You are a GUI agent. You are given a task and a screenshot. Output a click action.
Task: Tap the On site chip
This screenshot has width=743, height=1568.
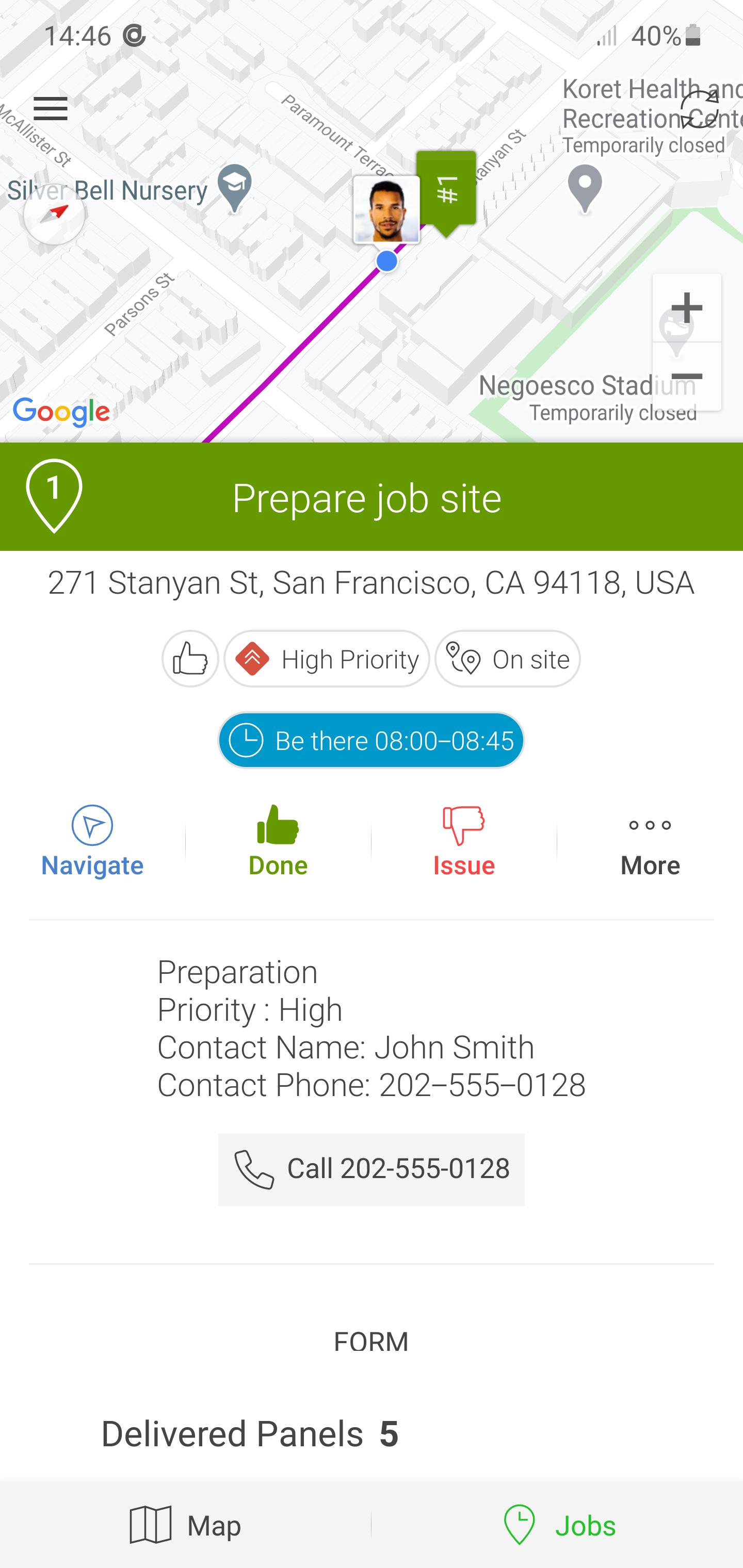[x=507, y=659]
